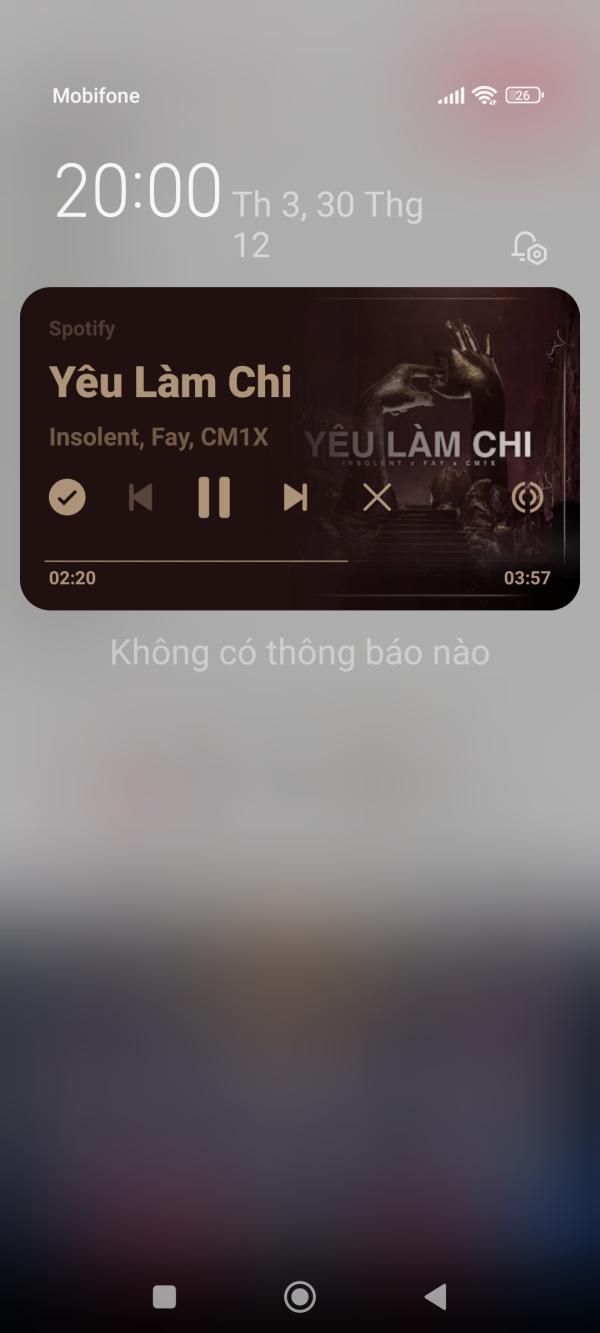Go back to the previous track
This screenshot has width=600, height=1333.
tap(141, 497)
